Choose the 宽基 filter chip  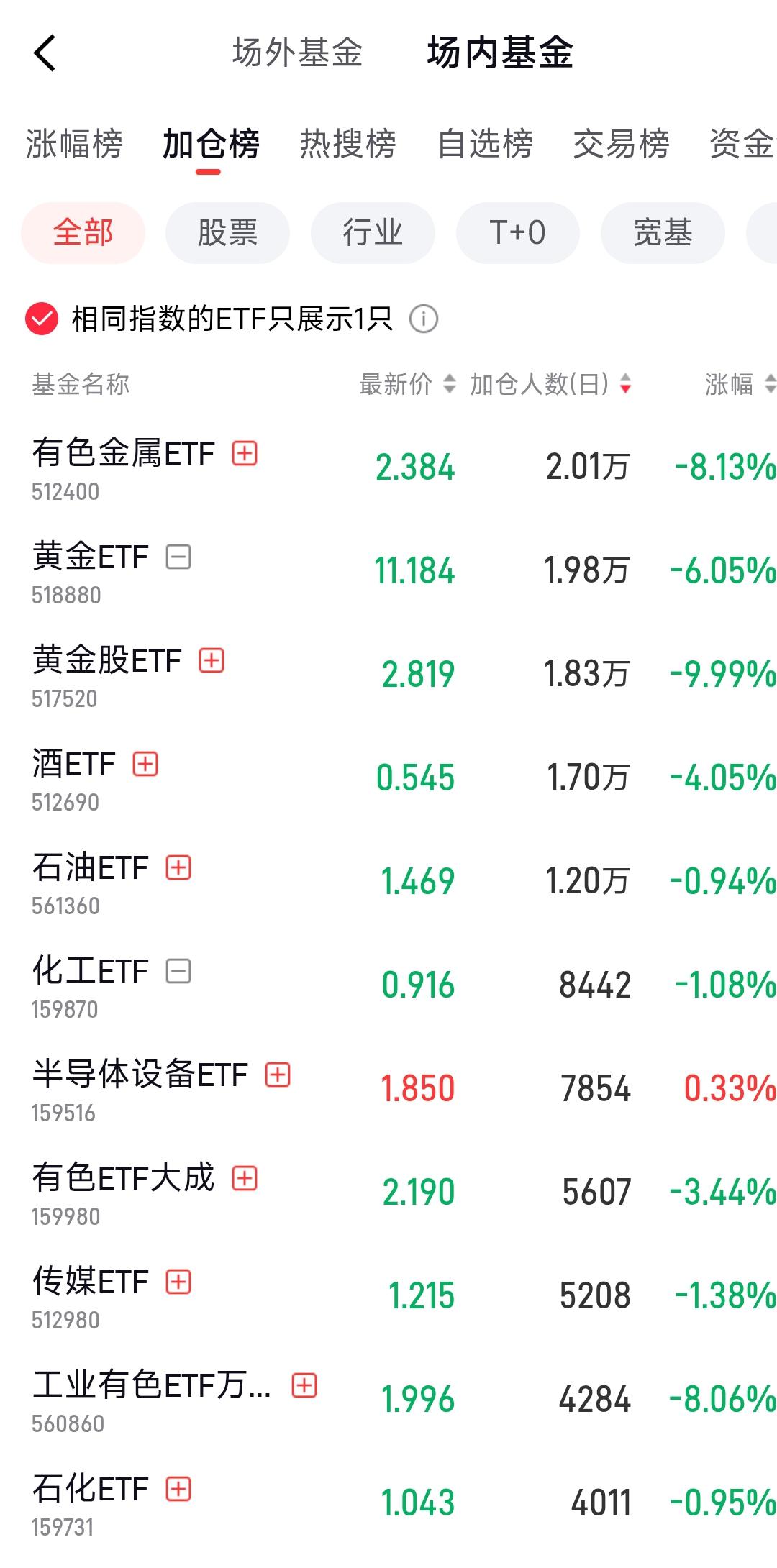point(663,233)
